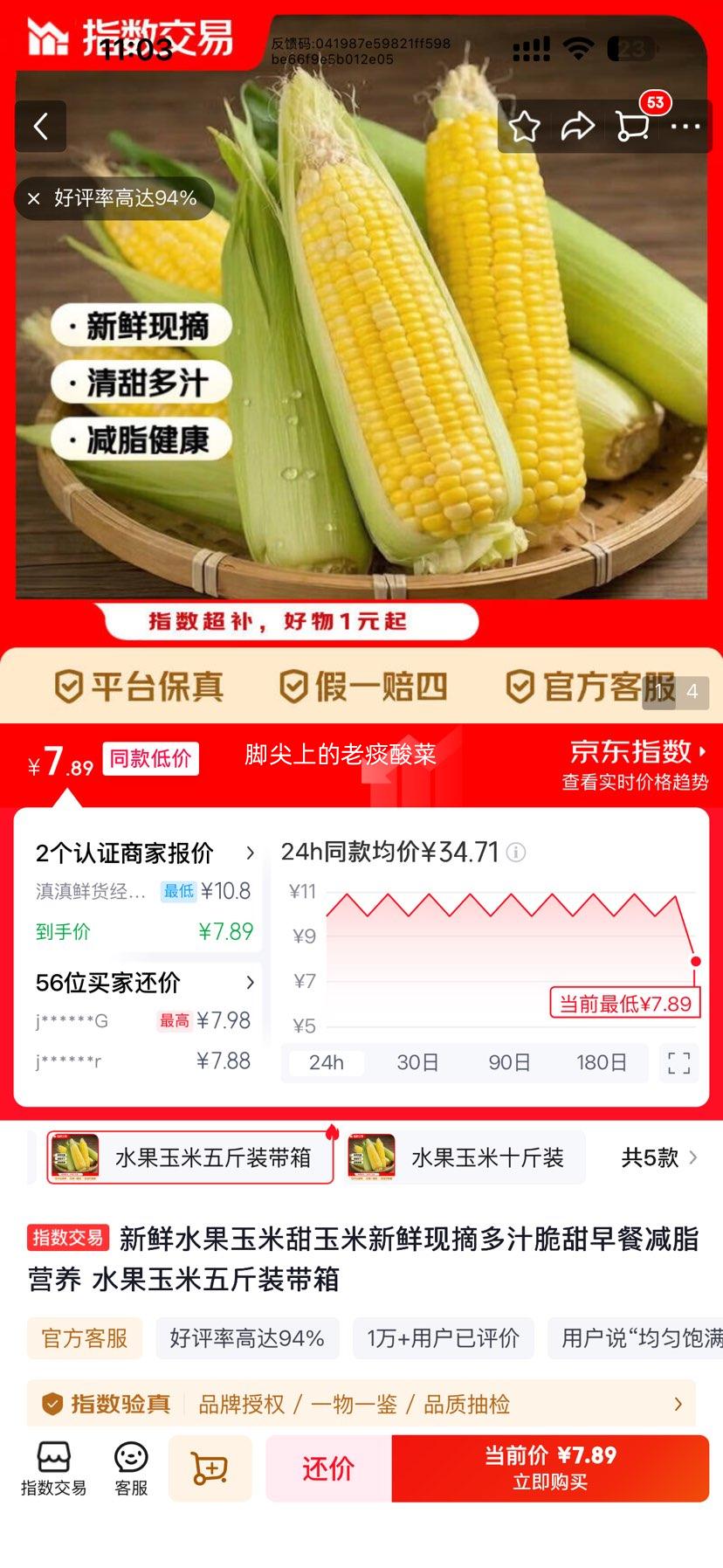Dismiss the 好评率高达94% tag
This screenshot has height=1568, width=723.
(x=33, y=198)
